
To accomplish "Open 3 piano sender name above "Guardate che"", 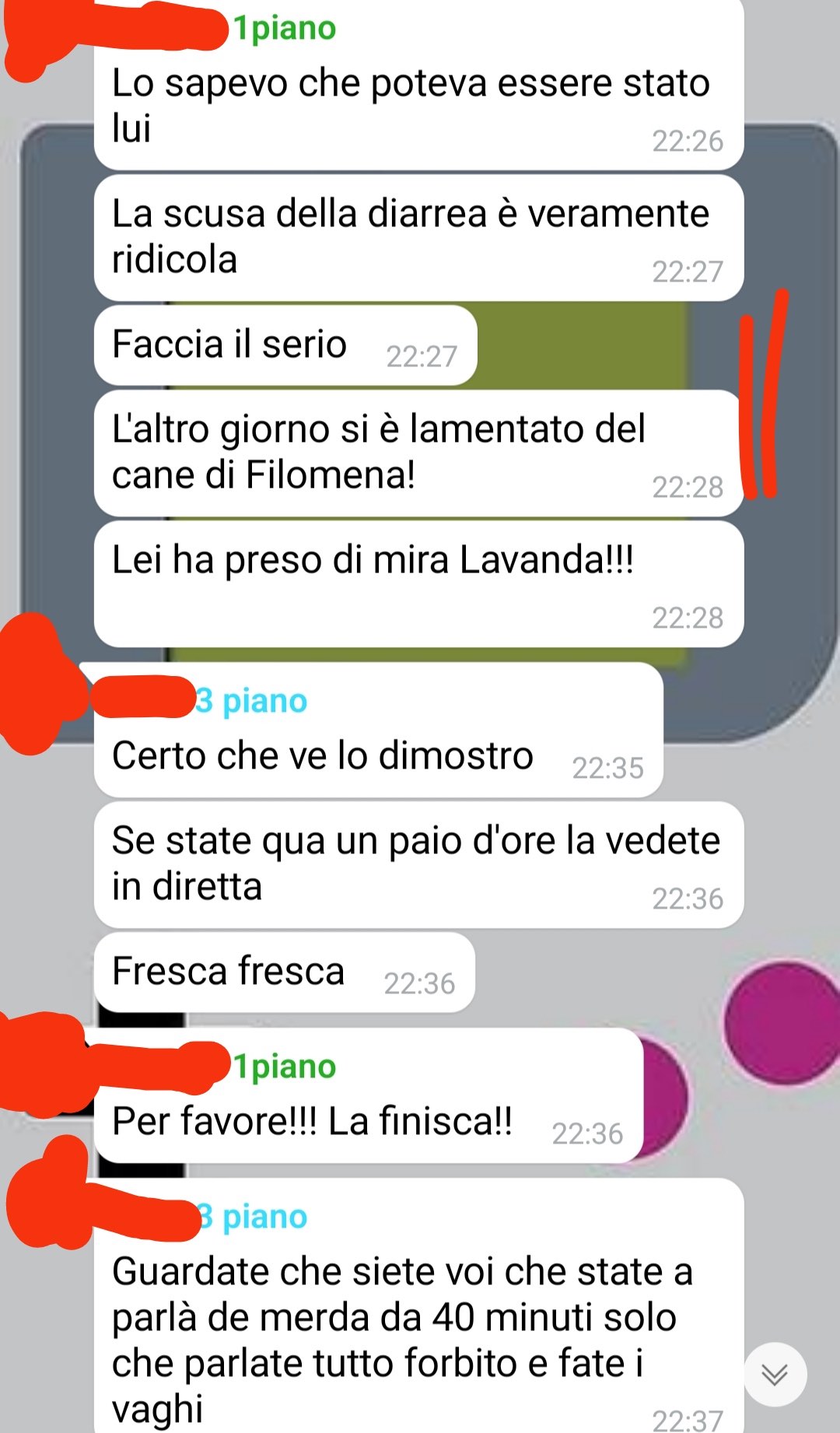I will pos(254,1217).
